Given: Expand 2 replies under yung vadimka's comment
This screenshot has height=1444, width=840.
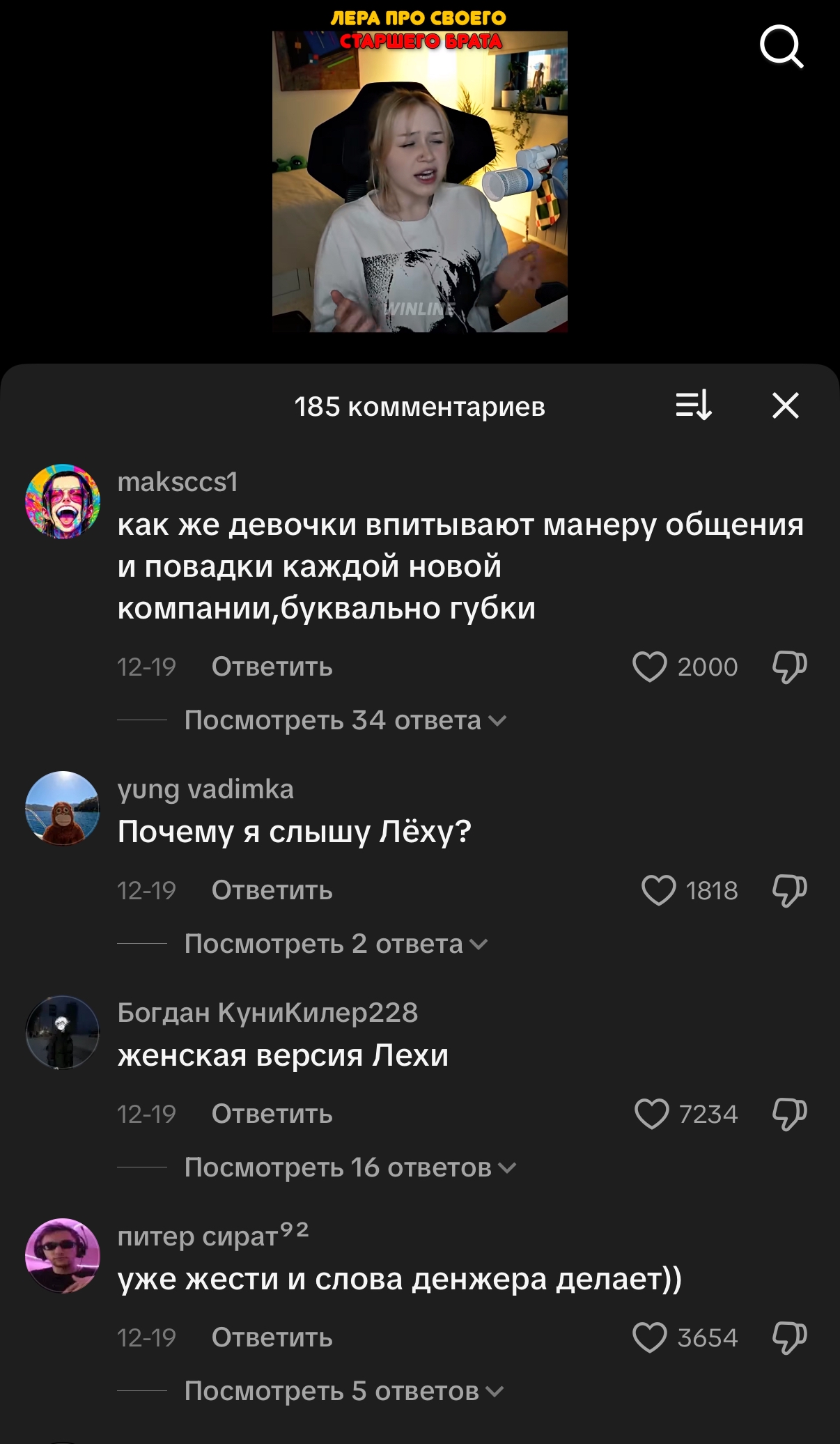Looking at the screenshot, I should tap(335, 944).
